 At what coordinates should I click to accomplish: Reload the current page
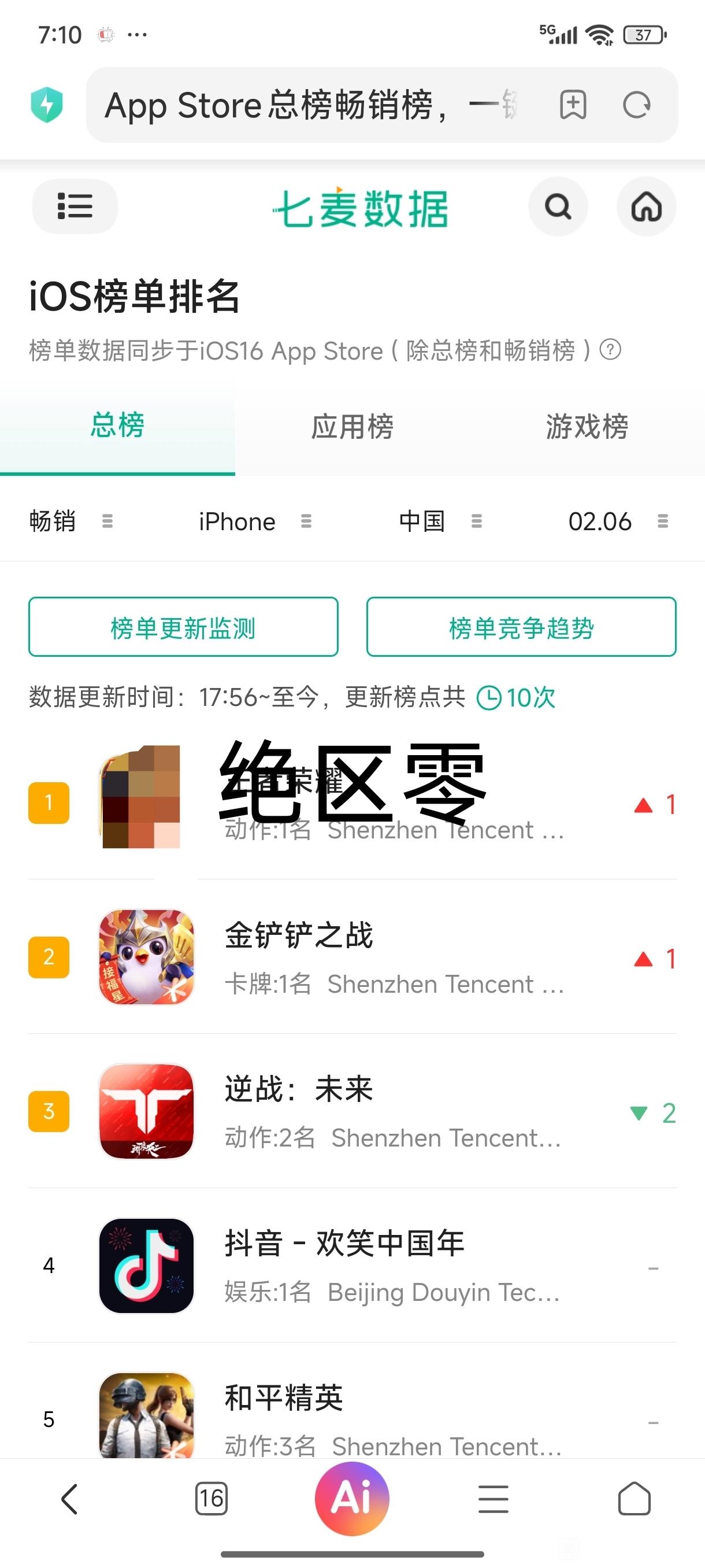(637, 105)
